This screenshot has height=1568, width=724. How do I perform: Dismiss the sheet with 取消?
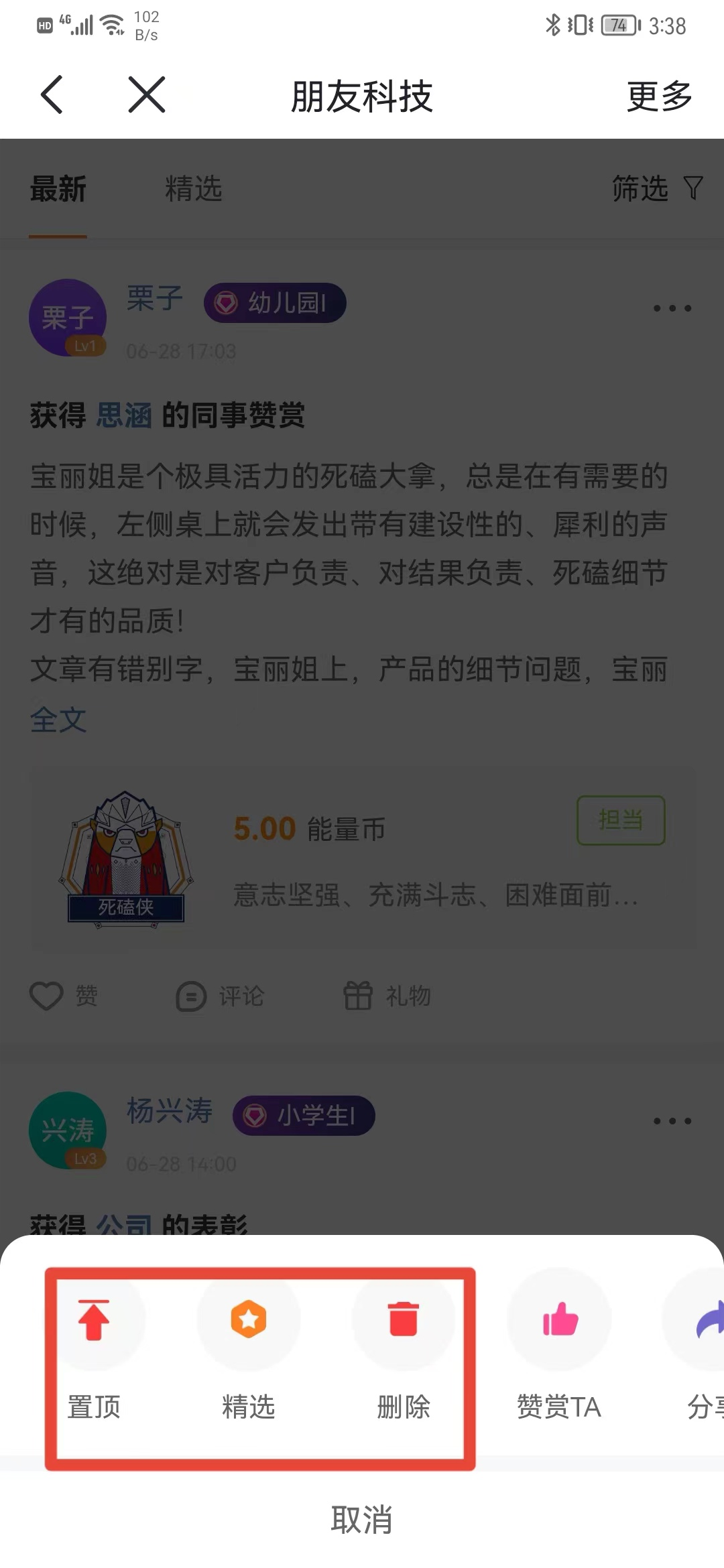click(x=362, y=1519)
